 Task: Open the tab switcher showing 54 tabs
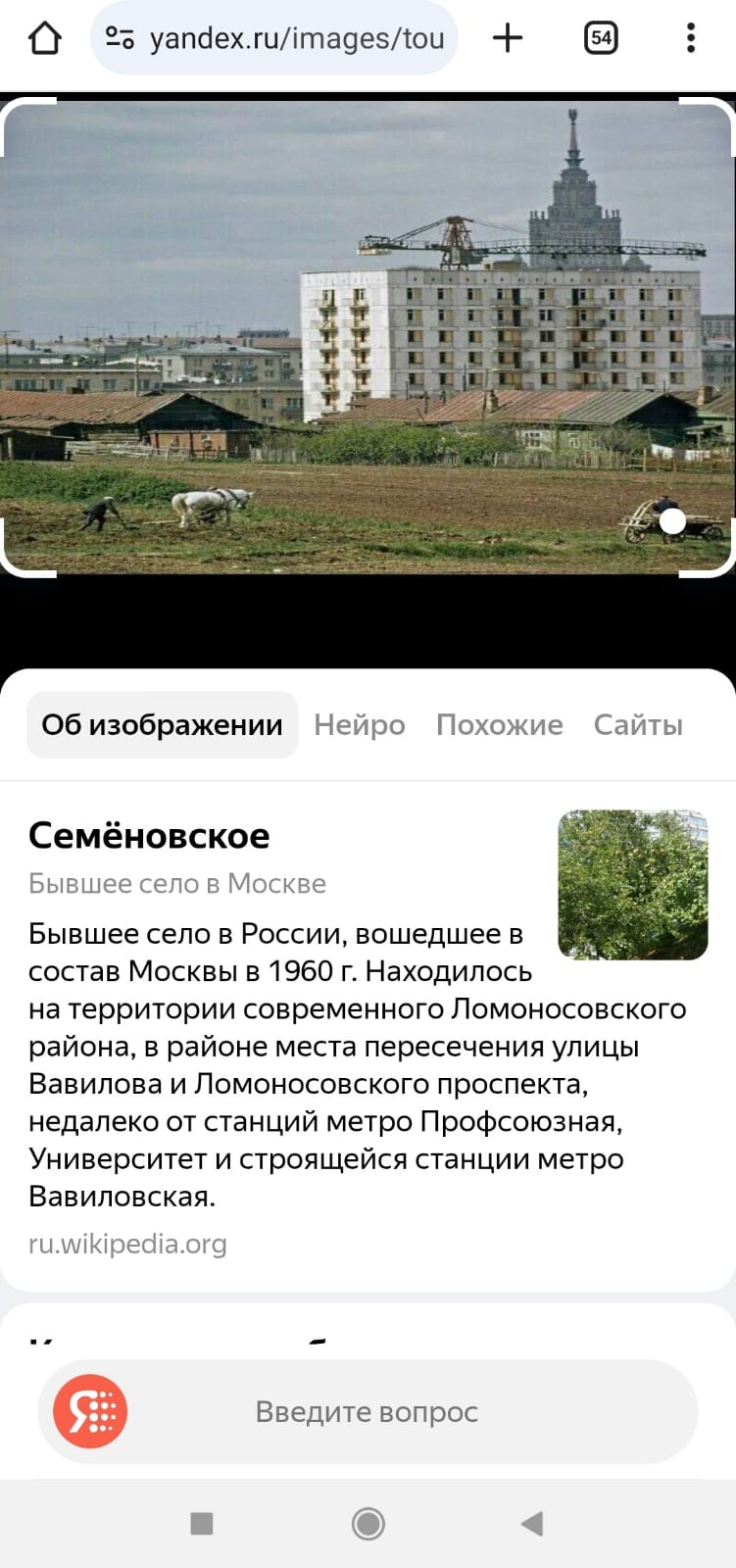coord(600,38)
